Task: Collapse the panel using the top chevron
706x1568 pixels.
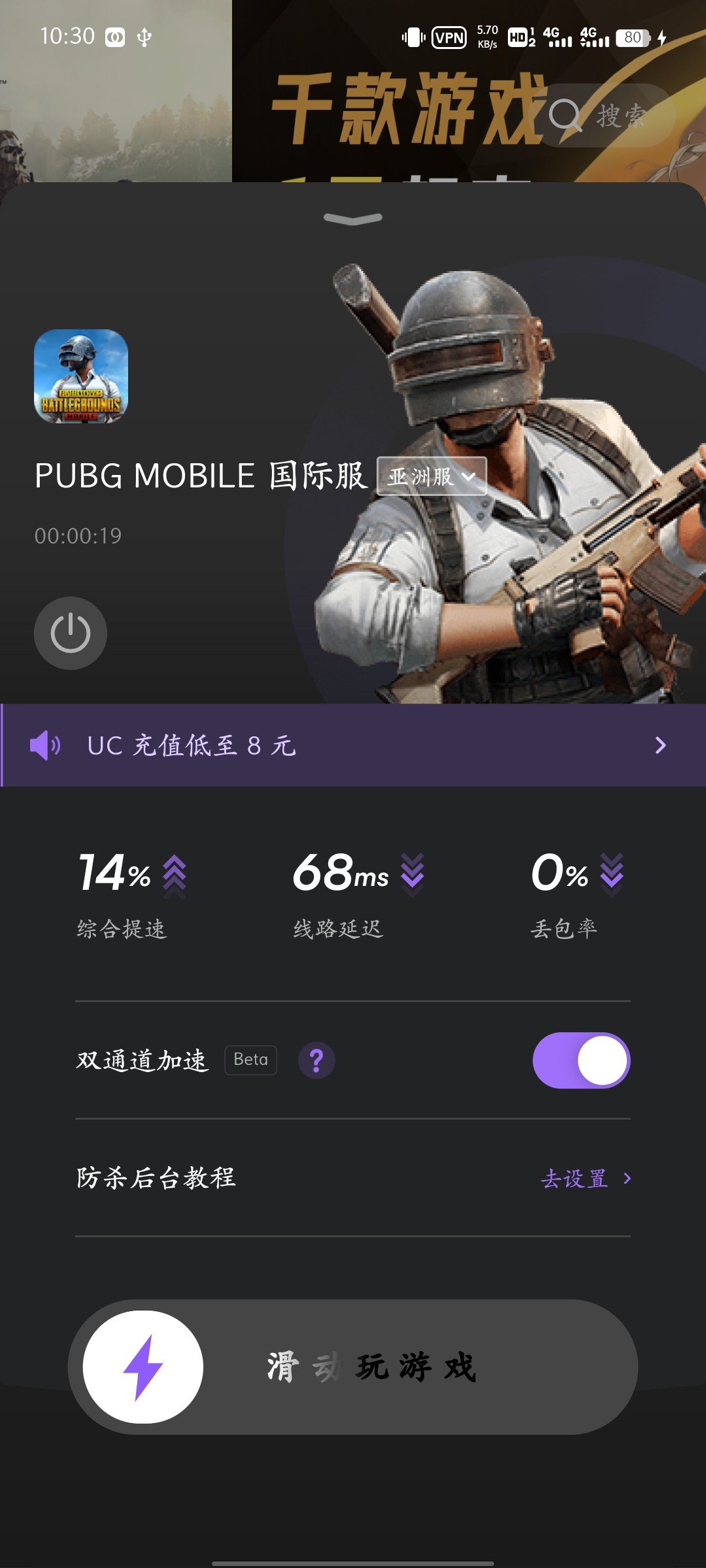Action: pos(352,219)
